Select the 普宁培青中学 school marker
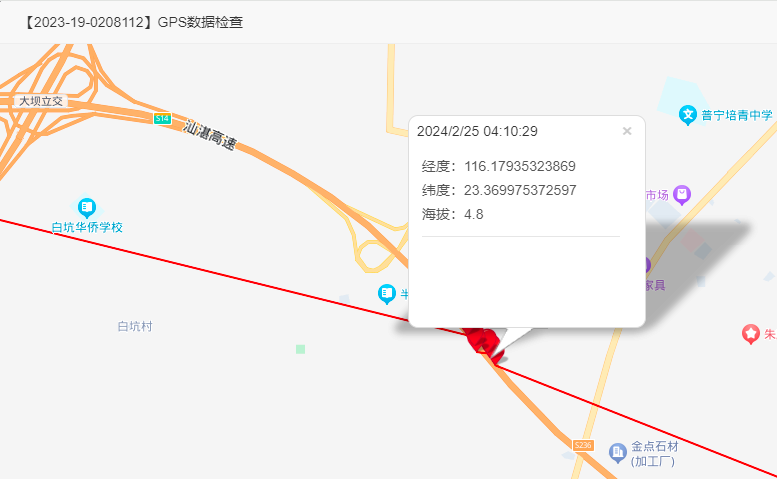777x479 pixels. point(688,115)
